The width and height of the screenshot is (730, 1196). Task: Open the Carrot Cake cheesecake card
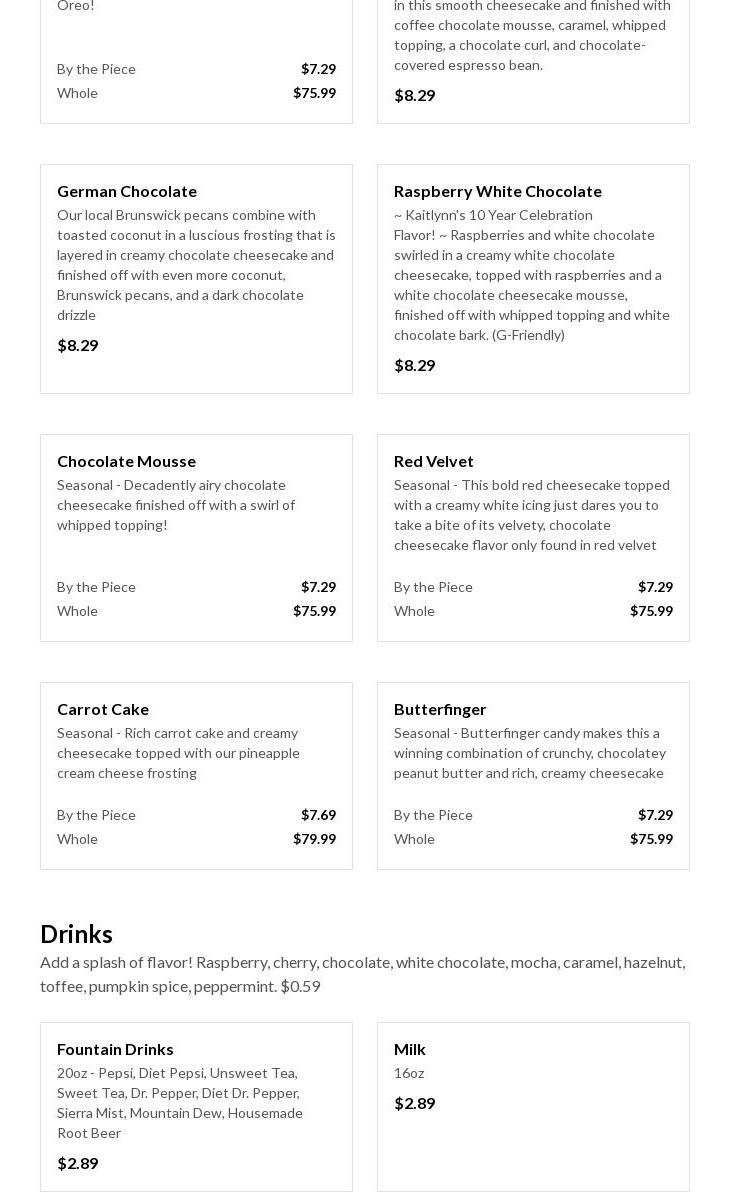coord(196,775)
